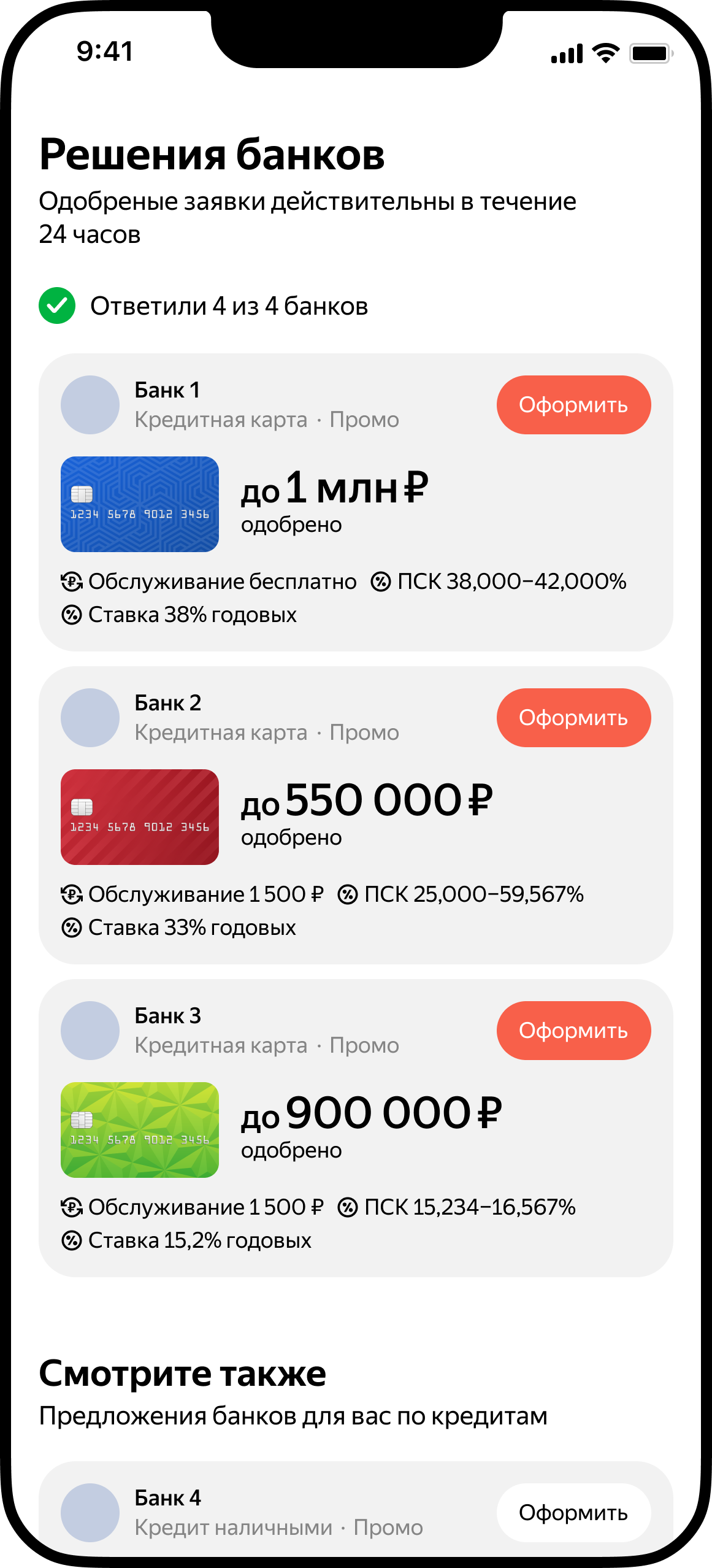Tap Оформить for Банк 1
This screenshot has width=712, height=1568.
click(x=573, y=405)
